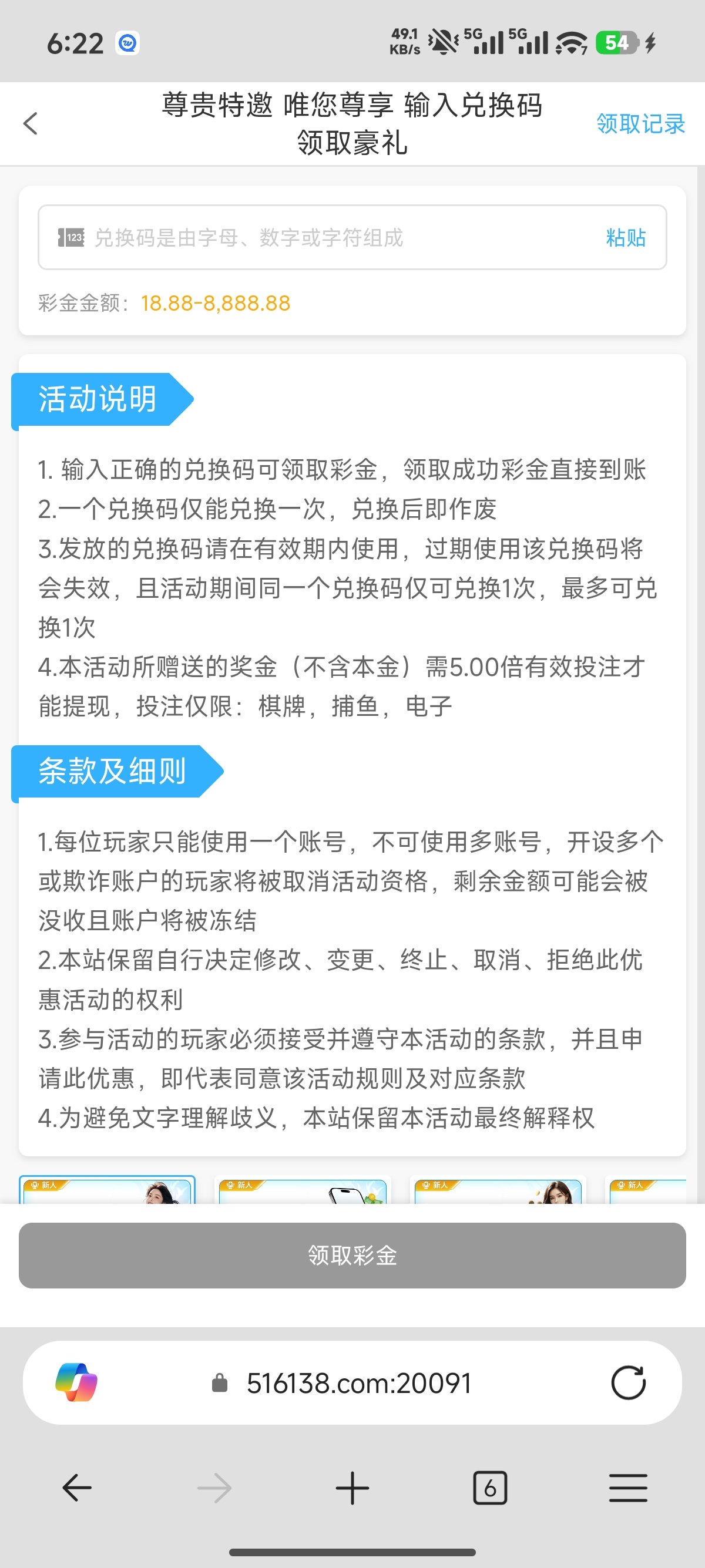Reload the current page

click(x=627, y=1383)
